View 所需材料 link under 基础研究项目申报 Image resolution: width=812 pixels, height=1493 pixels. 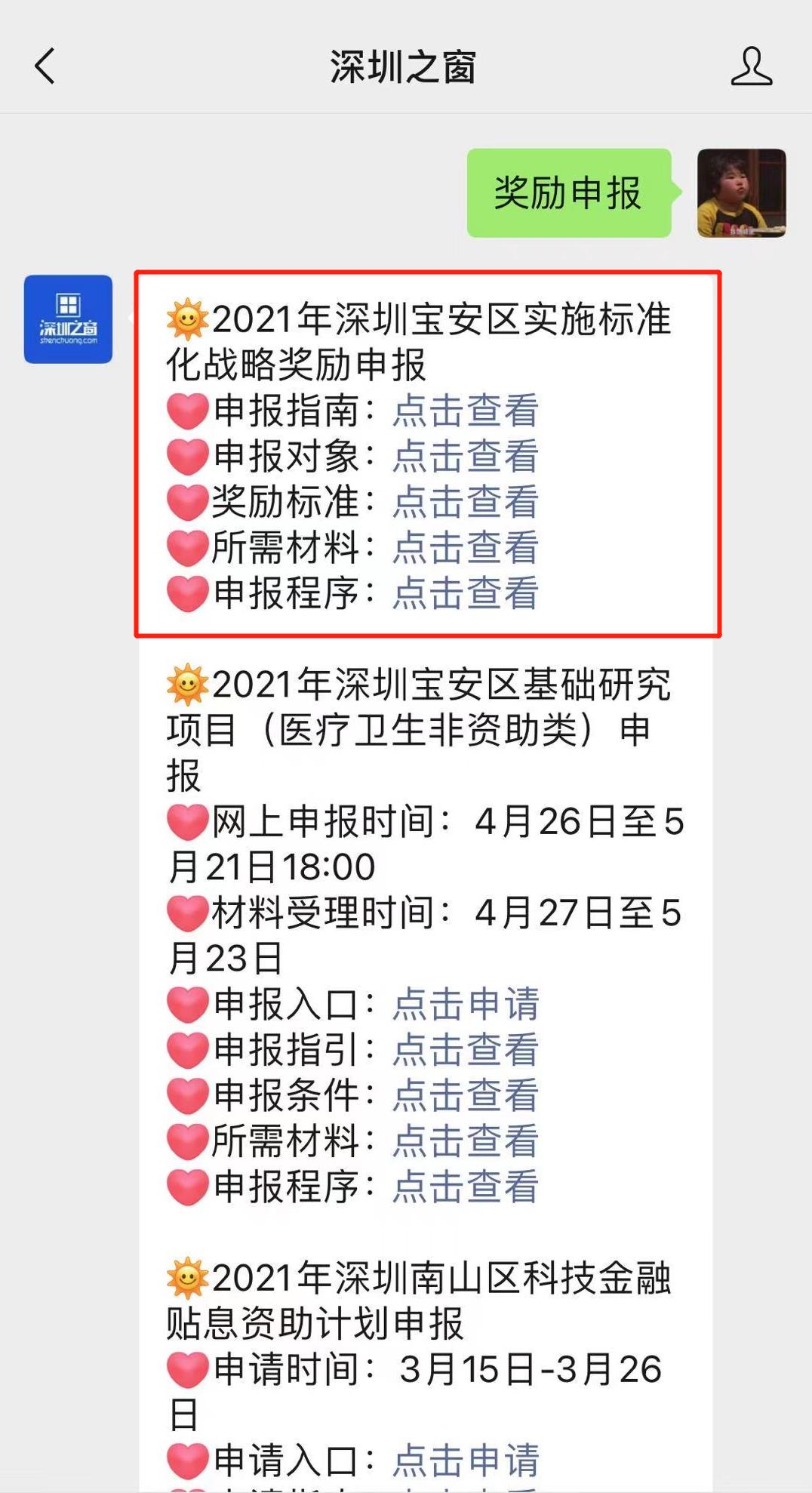coord(465,1141)
